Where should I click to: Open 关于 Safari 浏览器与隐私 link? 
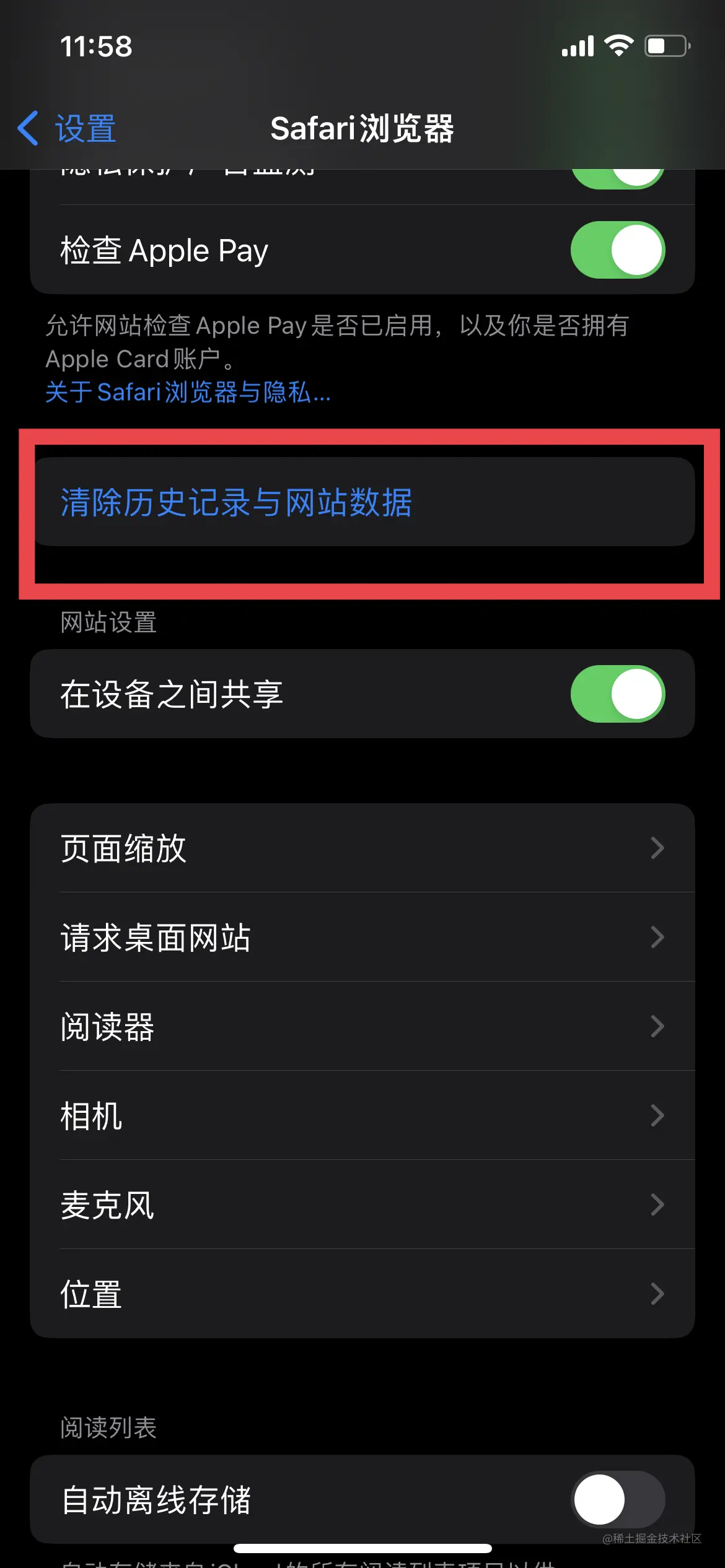pos(188,393)
